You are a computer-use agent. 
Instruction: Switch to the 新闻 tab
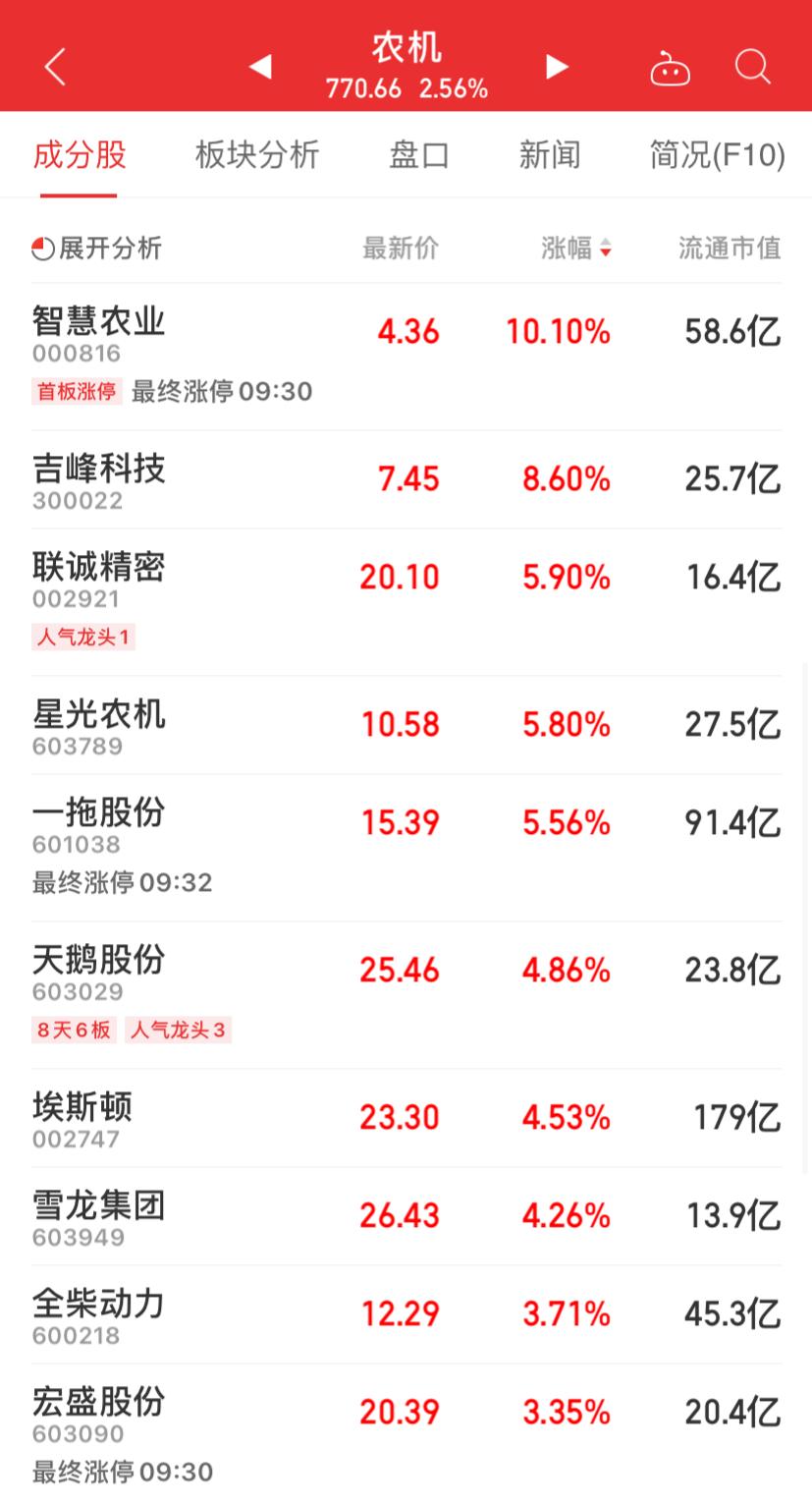point(550,155)
